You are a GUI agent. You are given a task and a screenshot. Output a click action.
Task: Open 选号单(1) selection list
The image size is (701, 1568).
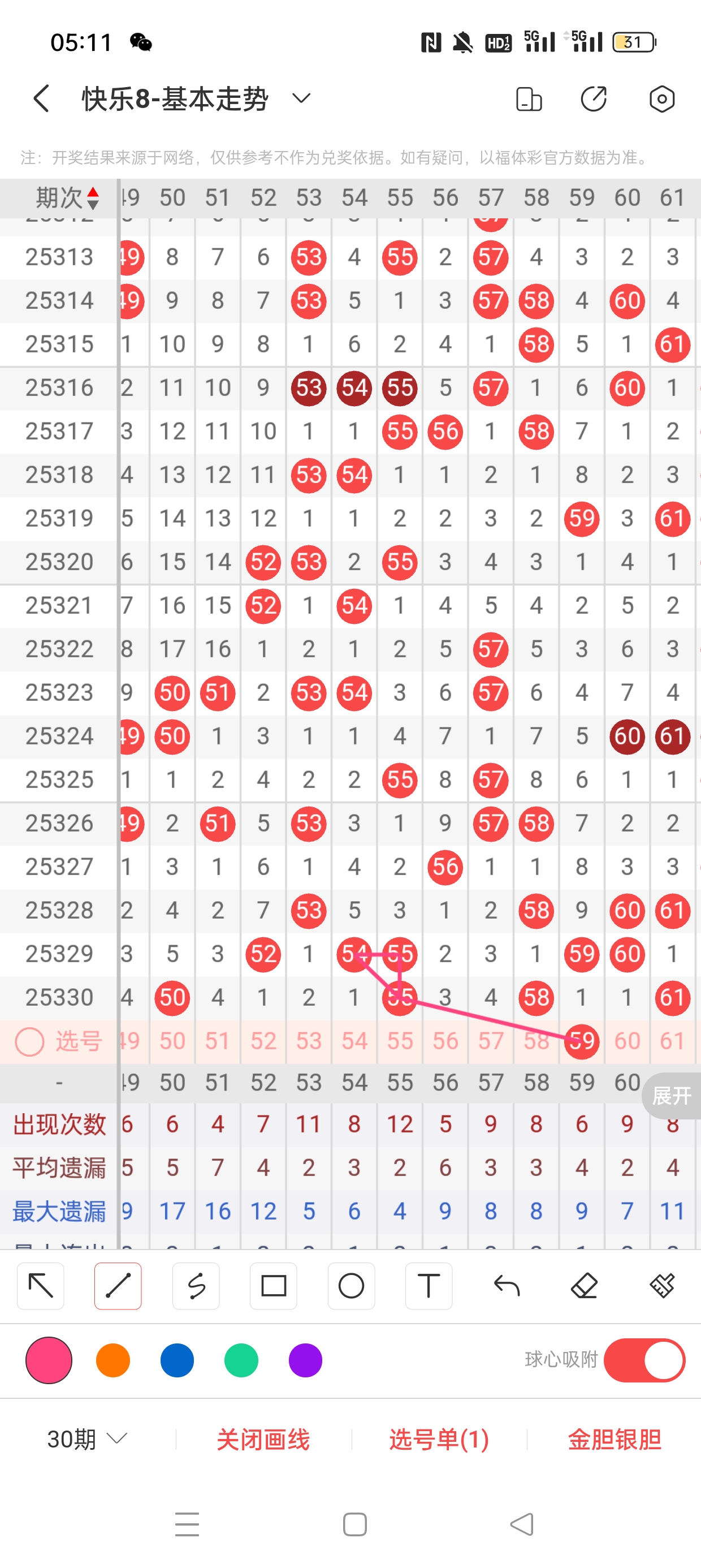[439, 1439]
